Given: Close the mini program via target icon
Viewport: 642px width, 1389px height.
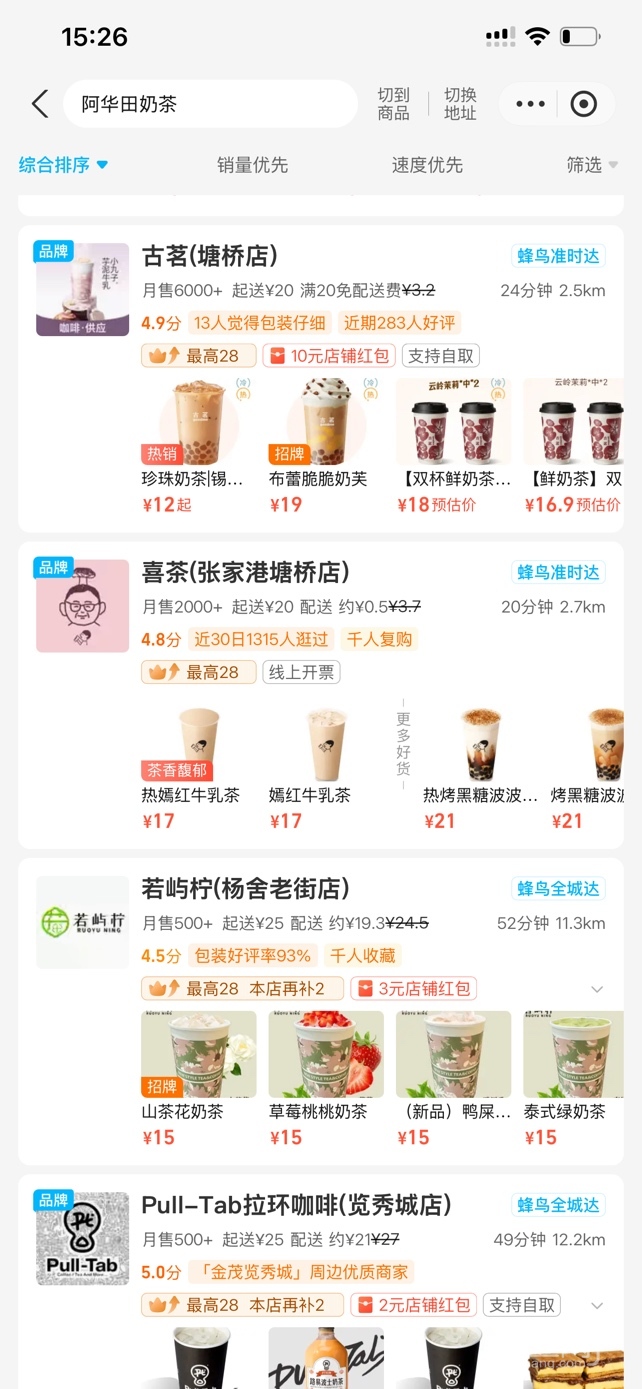Looking at the screenshot, I should coord(583,104).
